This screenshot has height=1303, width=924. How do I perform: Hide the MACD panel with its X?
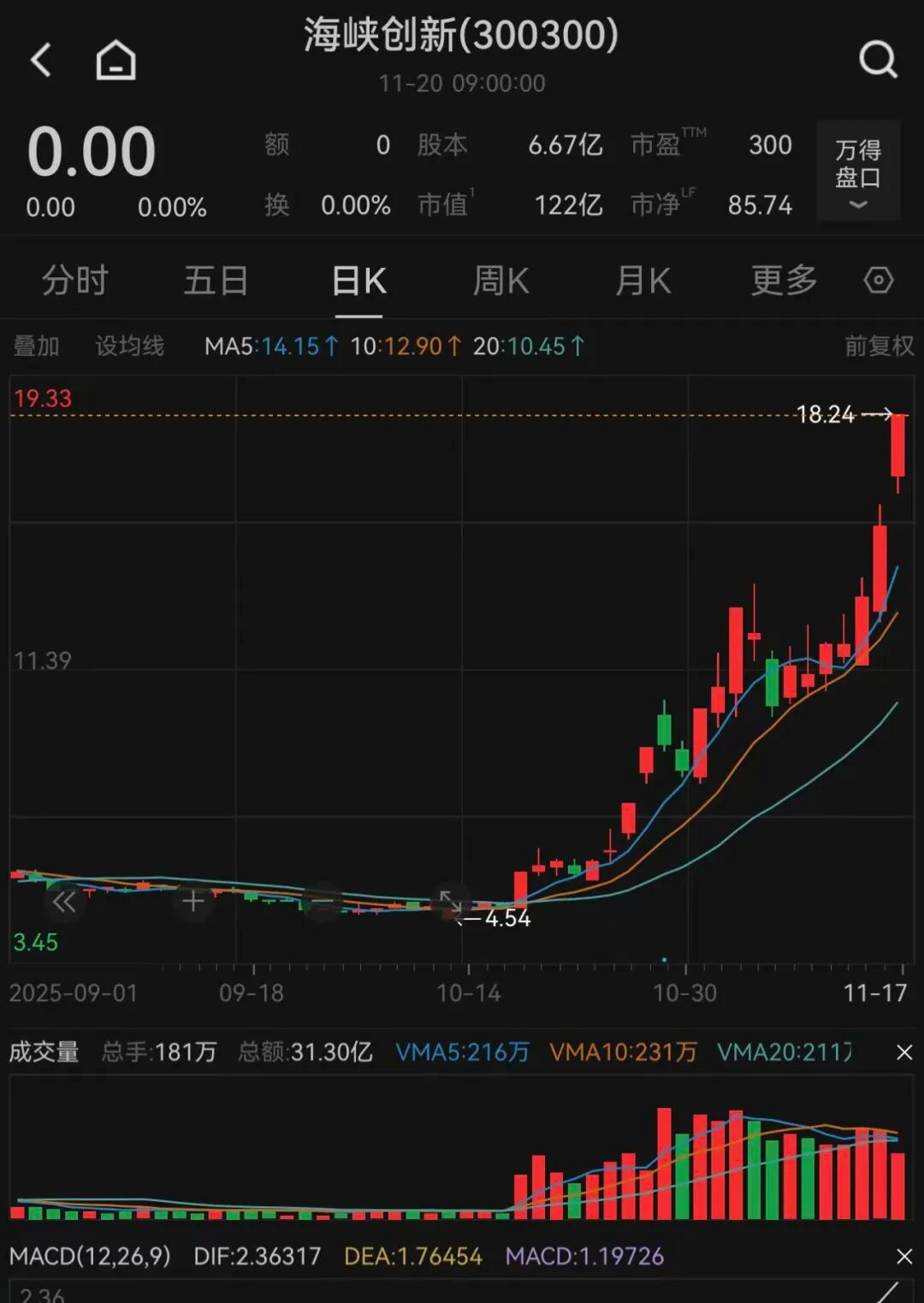[x=904, y=1258]
